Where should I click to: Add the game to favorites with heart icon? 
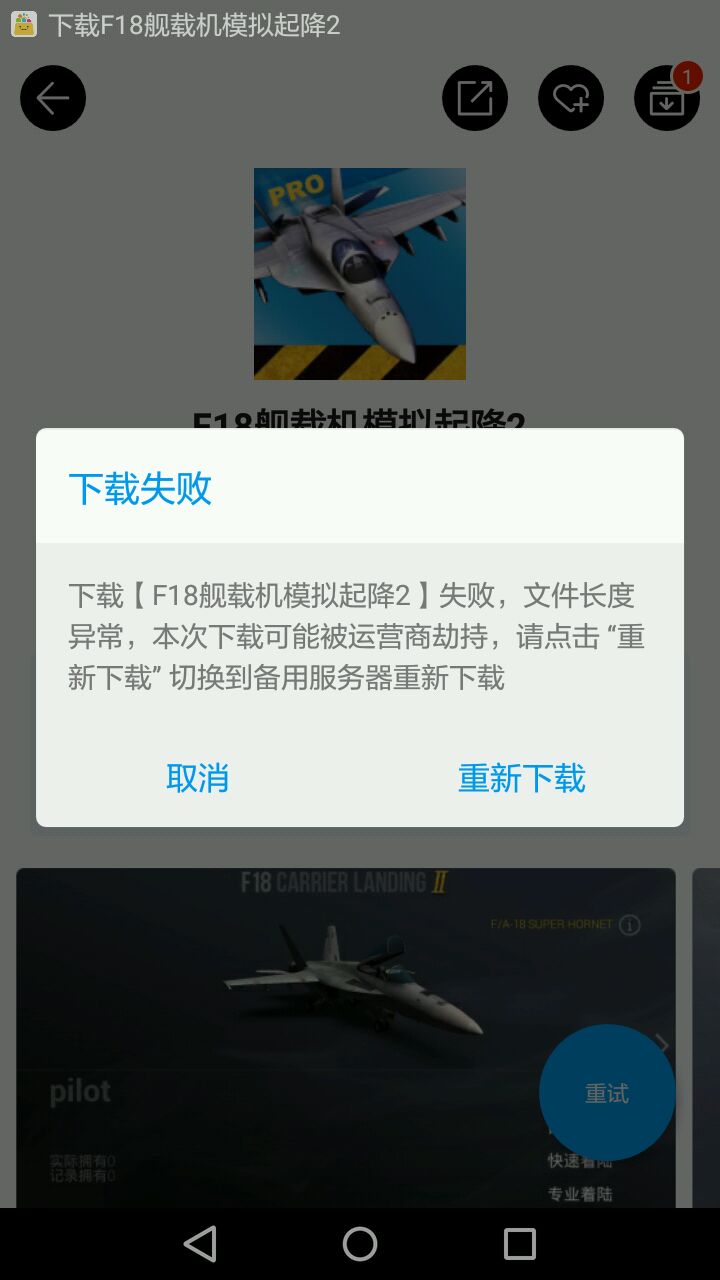[571, 98]
